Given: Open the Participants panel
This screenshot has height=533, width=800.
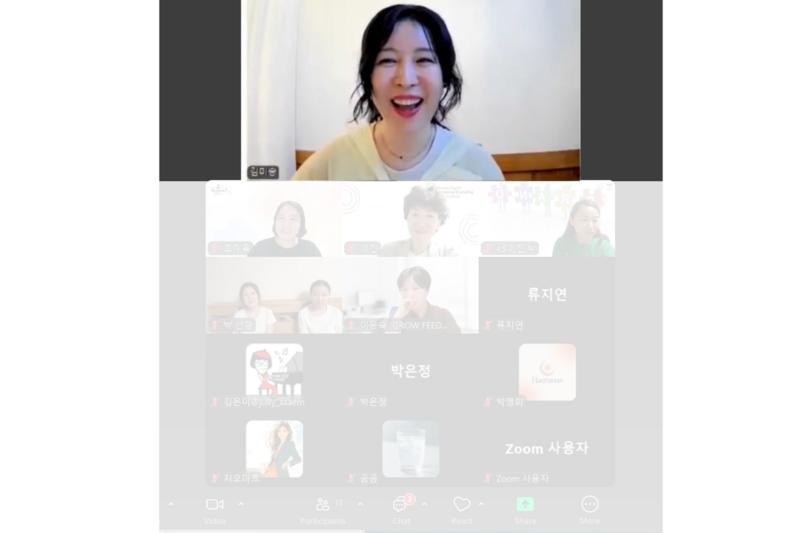Looking at the screenshot, I should [323, 506].
